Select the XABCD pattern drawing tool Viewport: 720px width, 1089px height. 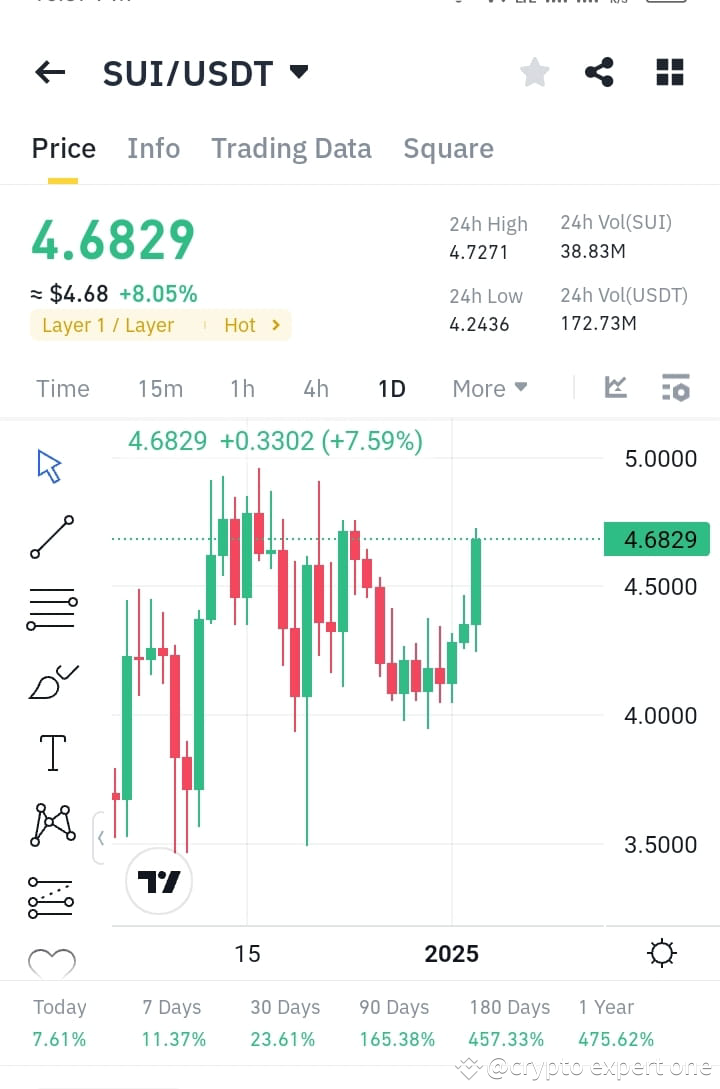point(51,824)
